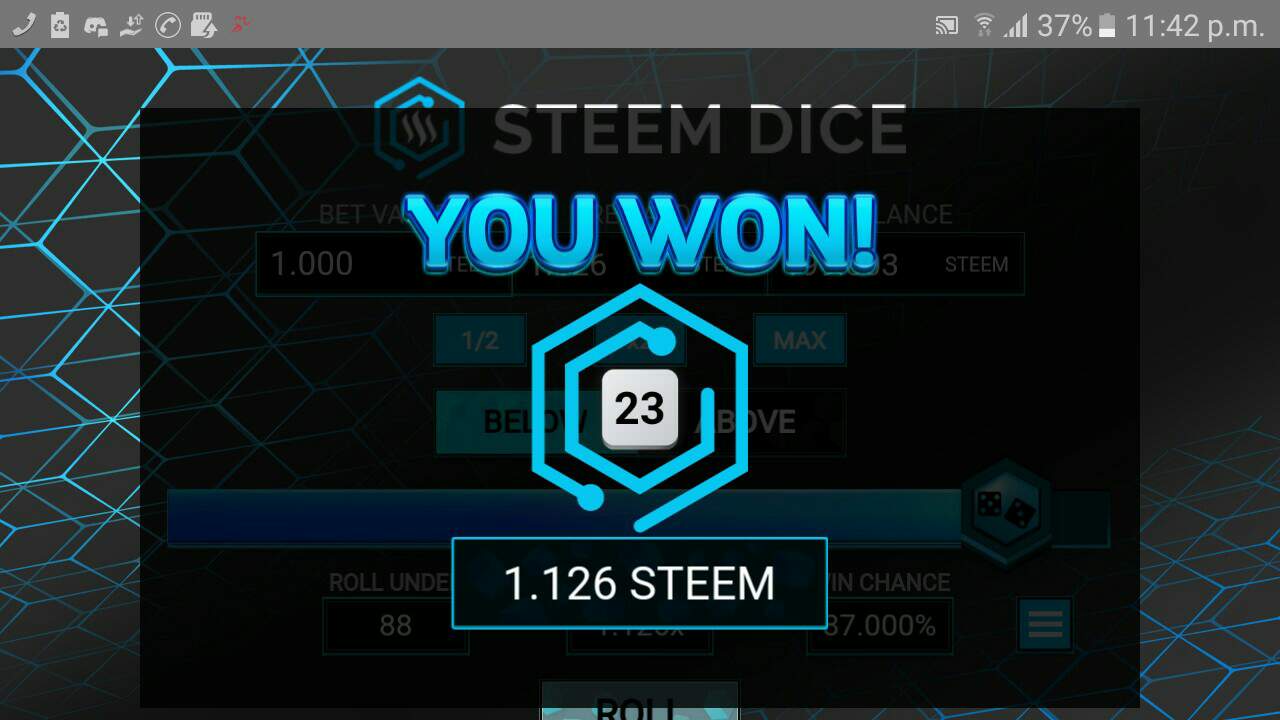Tap the Roll Under field showing 88
The height and width of the screenshot is (720, 1280).
click(x=396, y=626)
